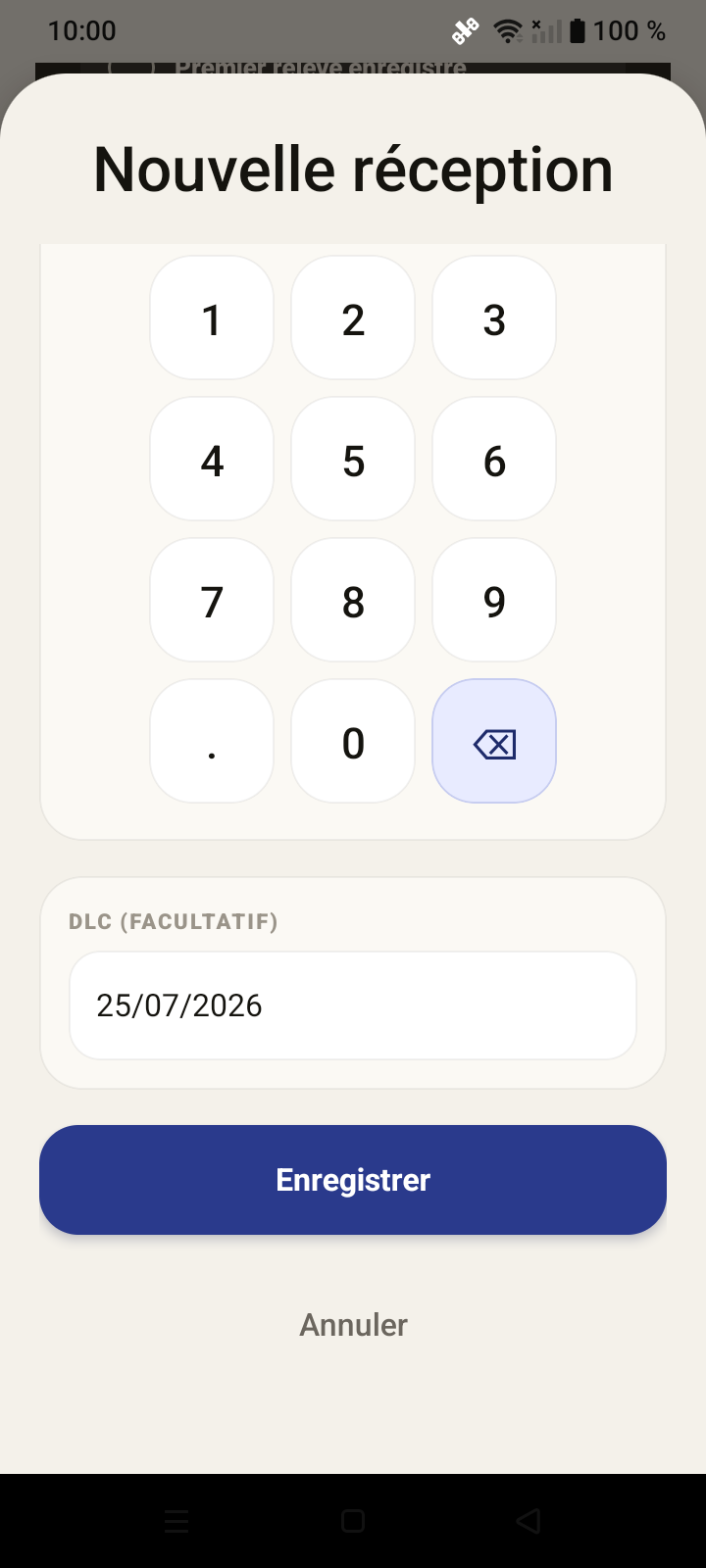Tap the 0 key

(x=353, y=741)
